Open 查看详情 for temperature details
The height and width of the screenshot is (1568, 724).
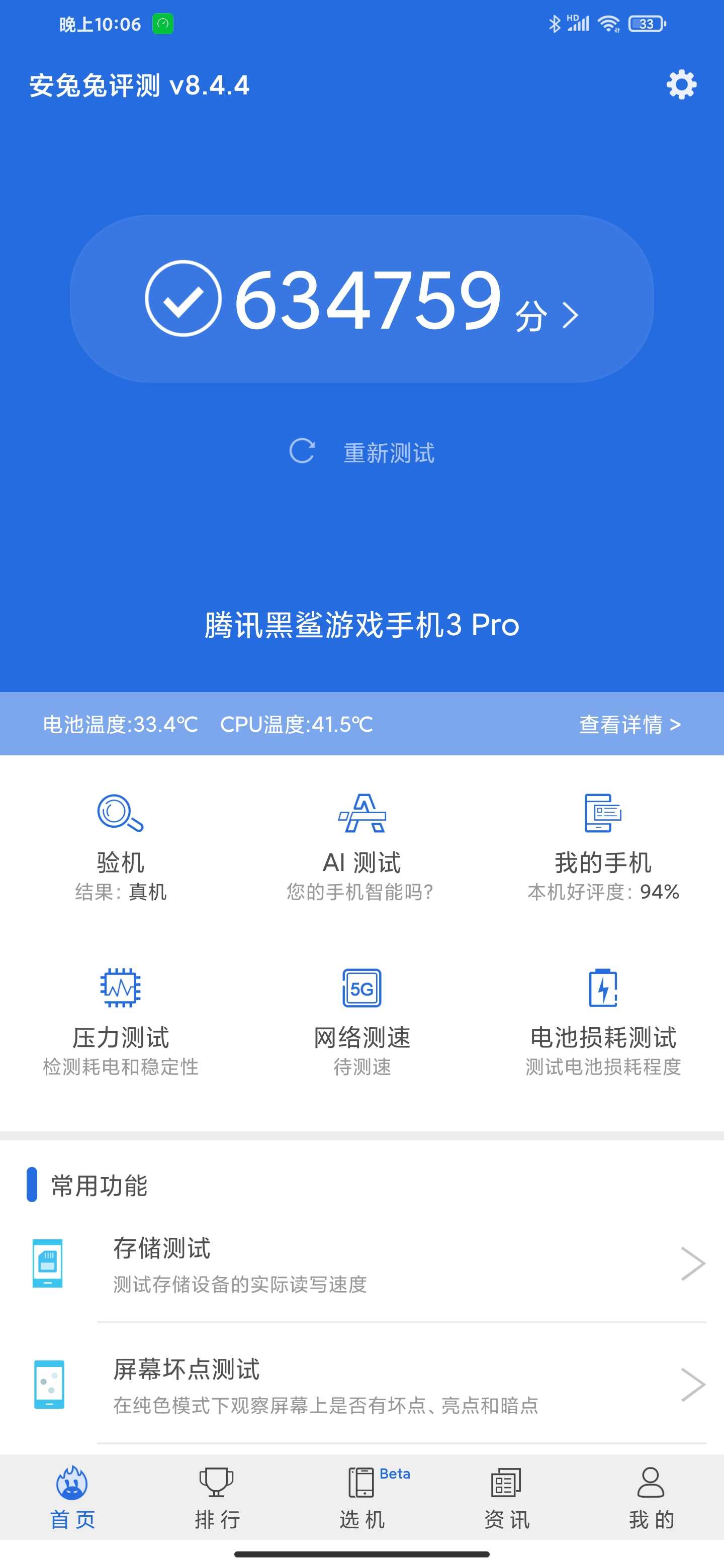(x=629, y=724)
